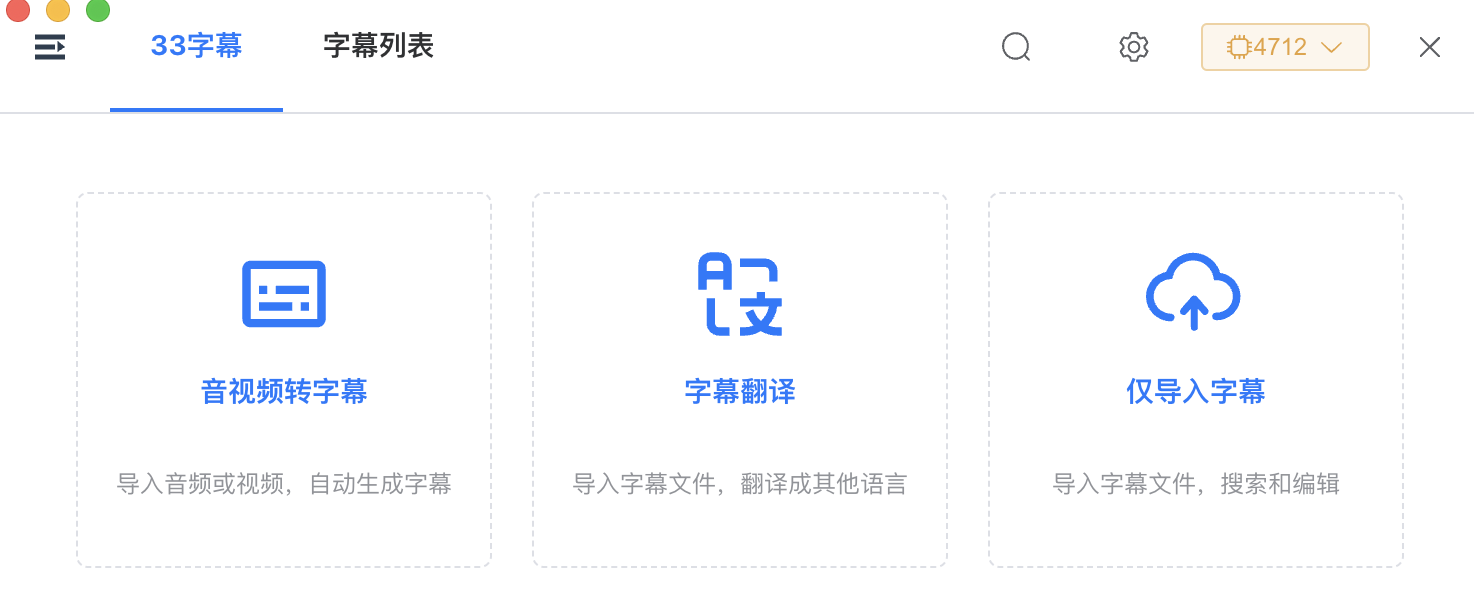Viewport: 1474px width, 614px height.
Task: Open the settings gear icon
Action: tap(1133, 47)
